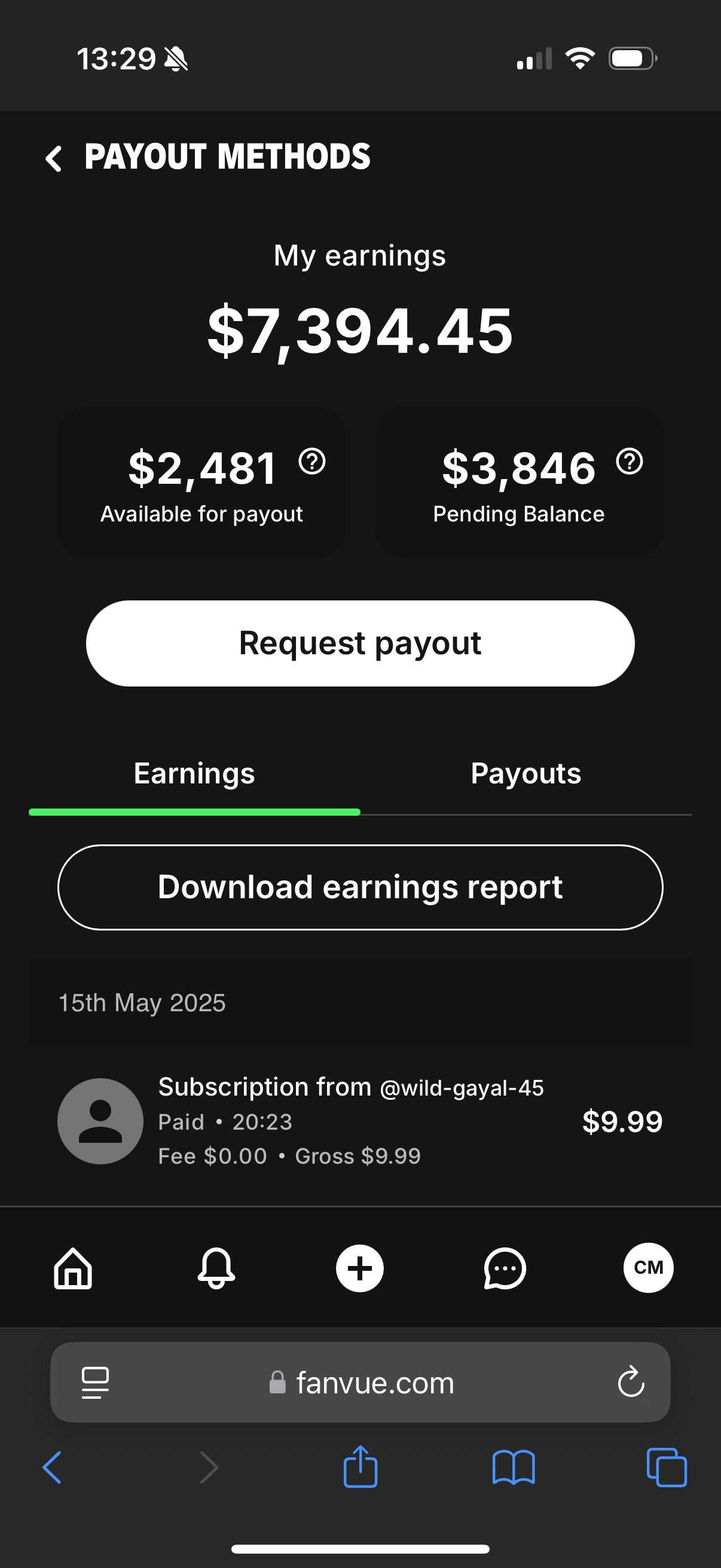The height and width of the screenshot is (1568, 721).
Task: Open Safari's page settings menu icon
Action: click(96, 1383)
